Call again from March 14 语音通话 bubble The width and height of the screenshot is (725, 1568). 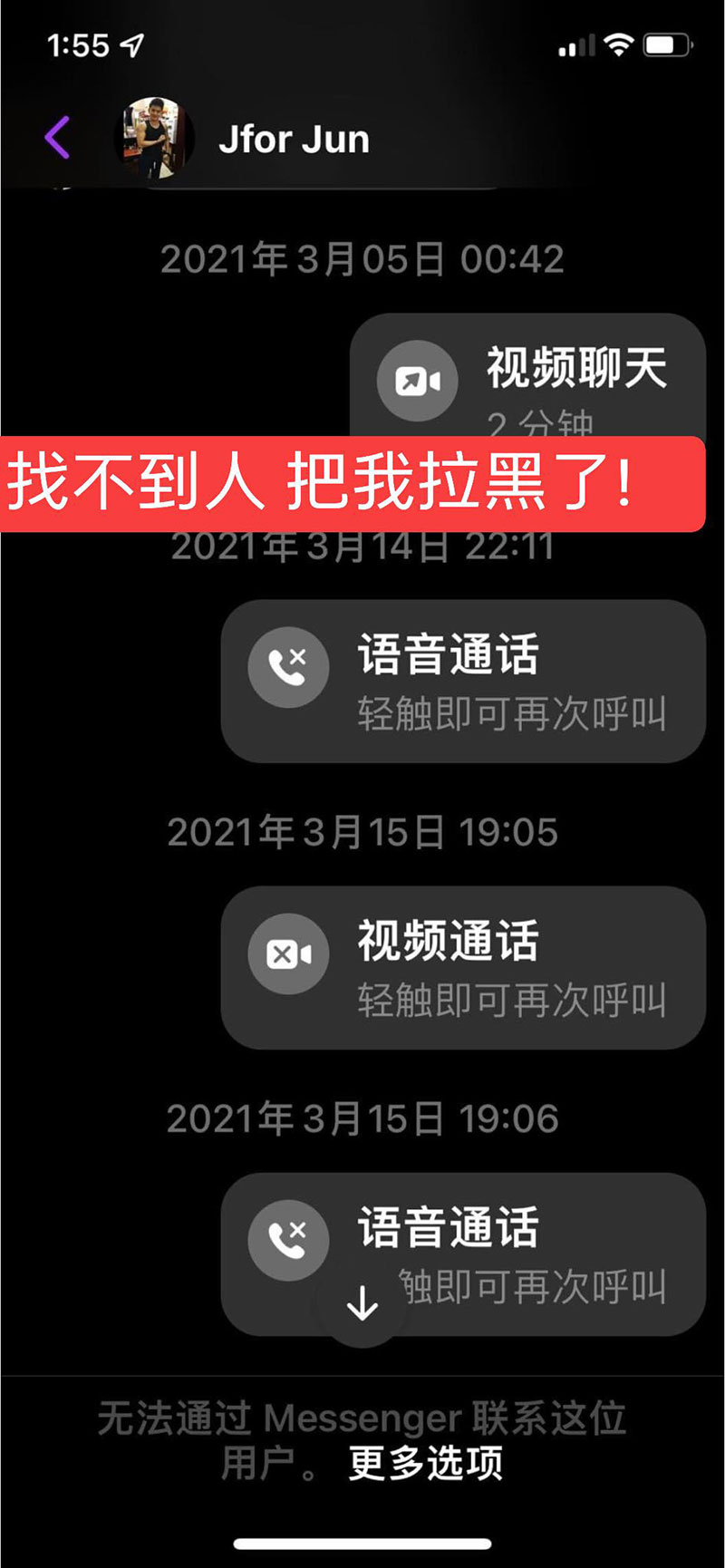463,681
